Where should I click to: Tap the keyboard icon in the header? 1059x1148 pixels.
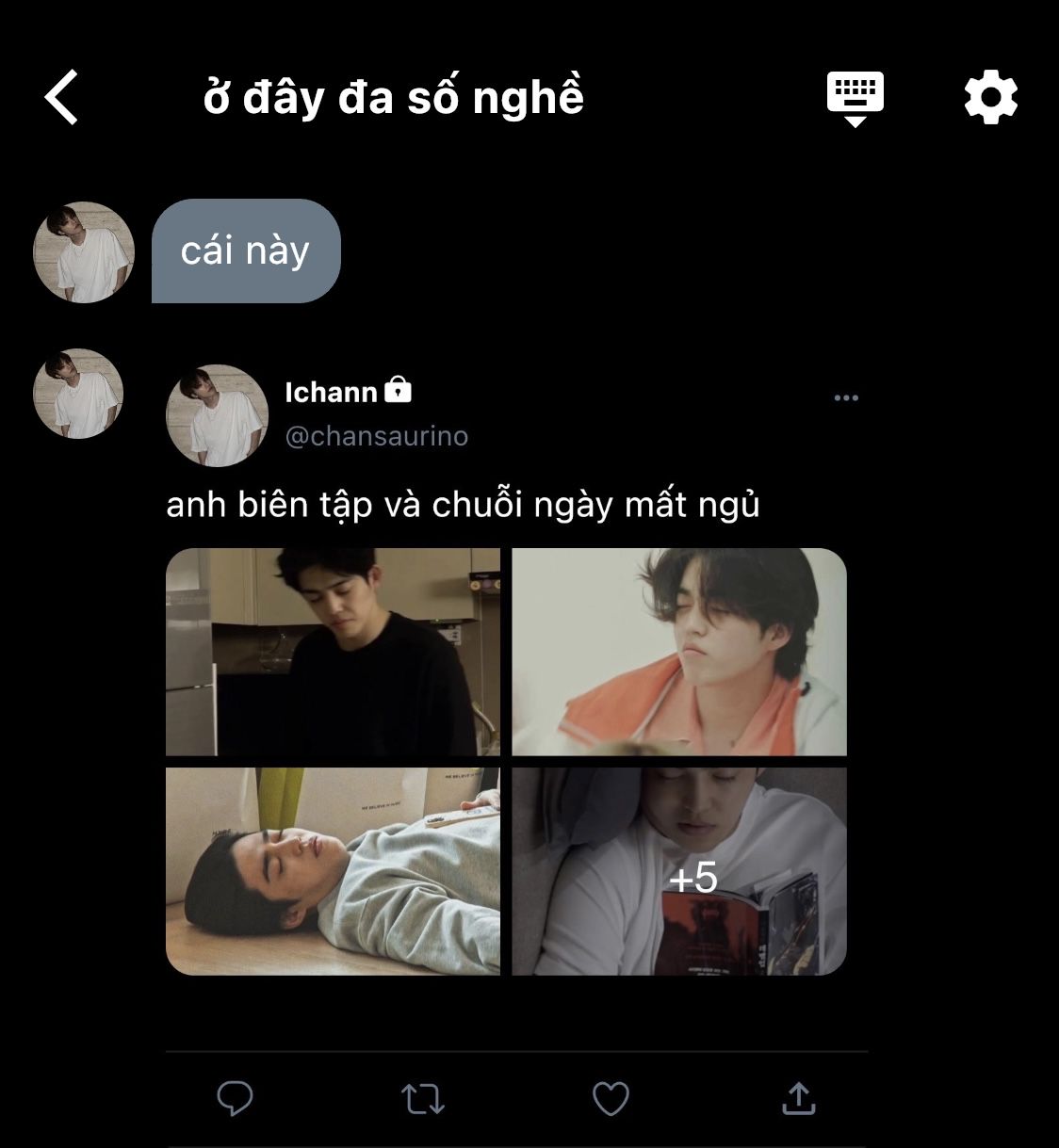(x=855, y=97)
